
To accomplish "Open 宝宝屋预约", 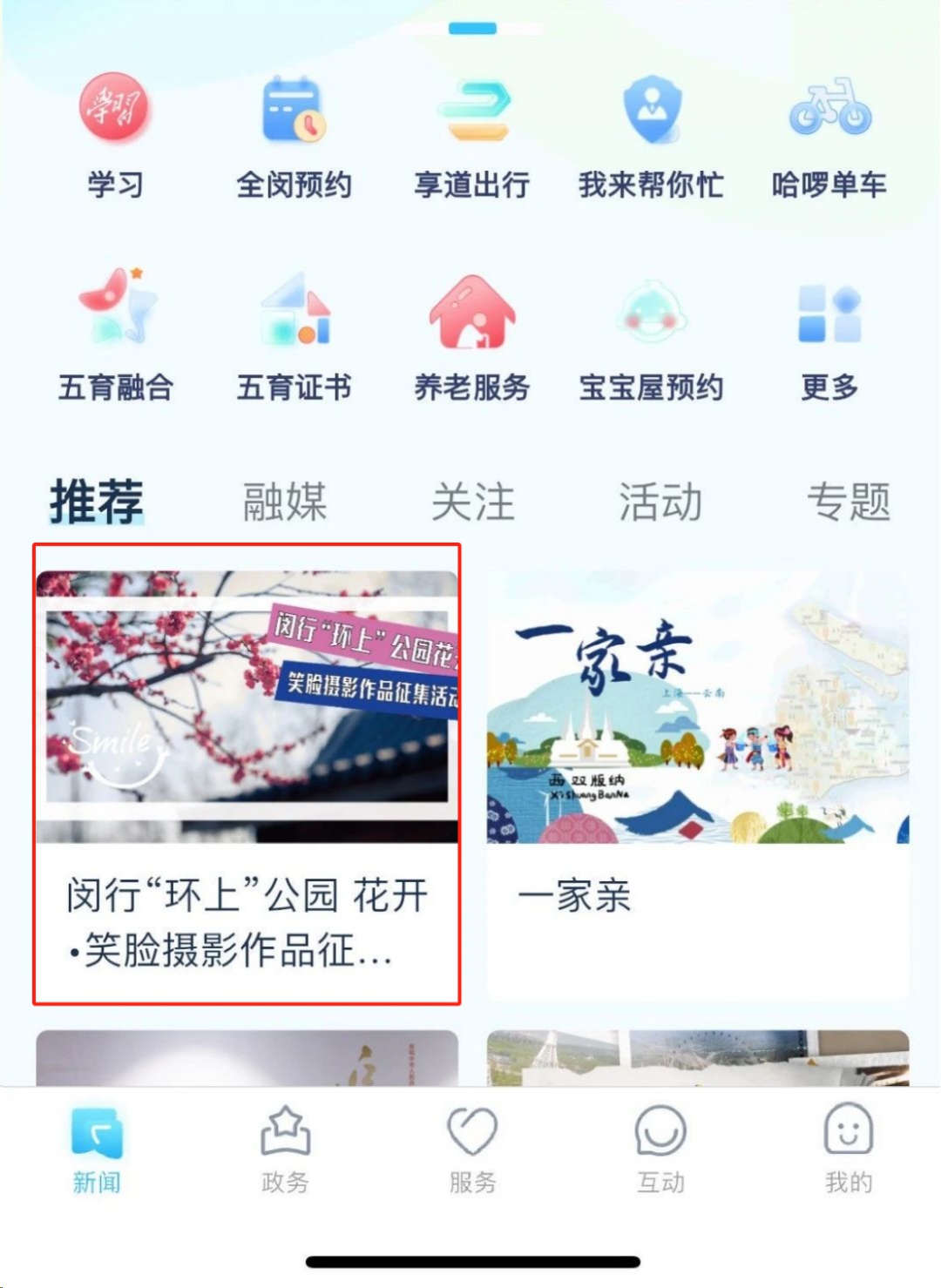I will coord(651,337).
